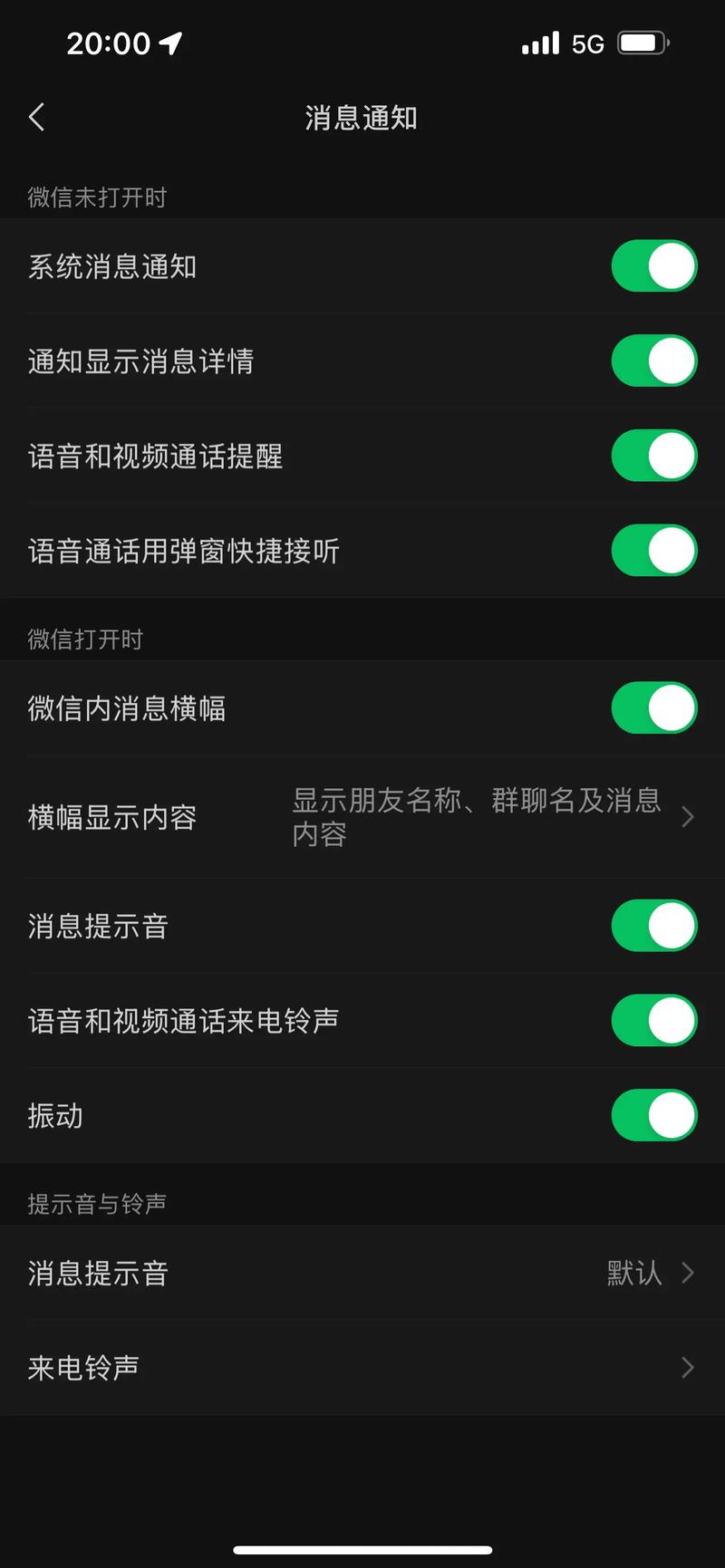Screen dimensions: 725x1568
Task: Tap the home indicator bar
Action: point(362,1547)
